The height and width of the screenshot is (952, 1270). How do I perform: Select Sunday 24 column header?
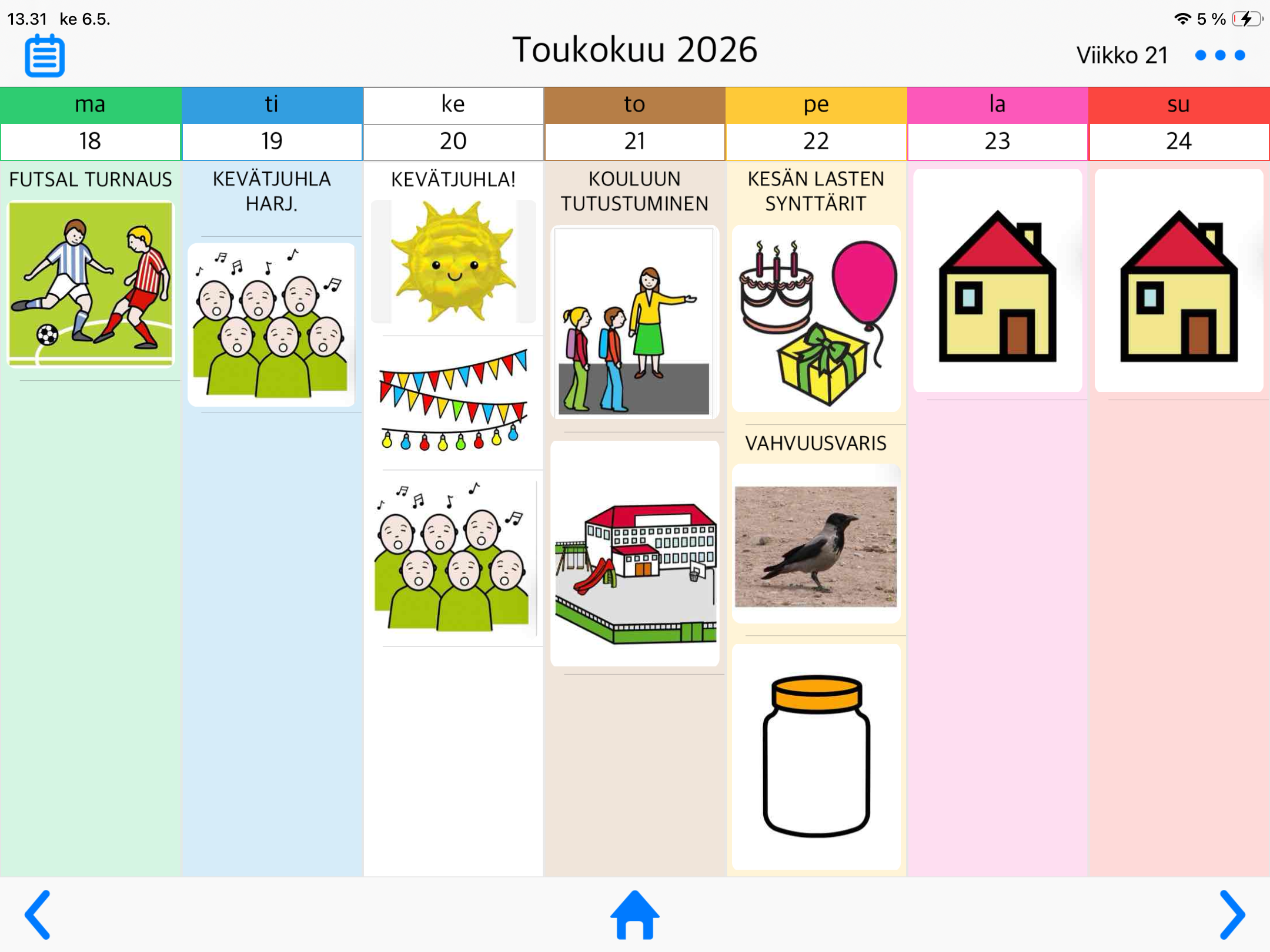[x=1179, y=123]
